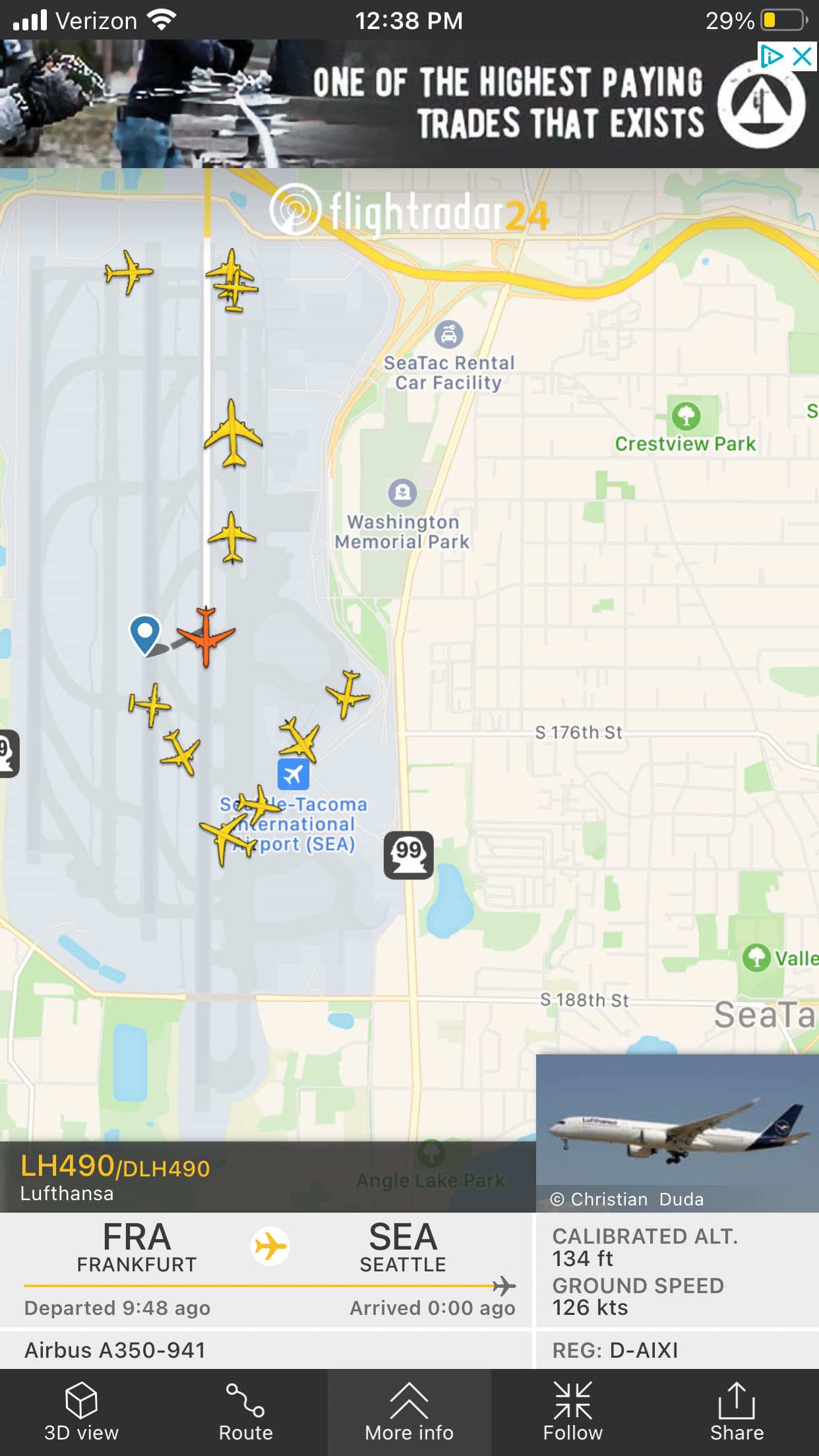The height and width of the screenshot is (1456, 819).
Task: Tap the blue location pin marker
Action: click(x=145, y=633)
